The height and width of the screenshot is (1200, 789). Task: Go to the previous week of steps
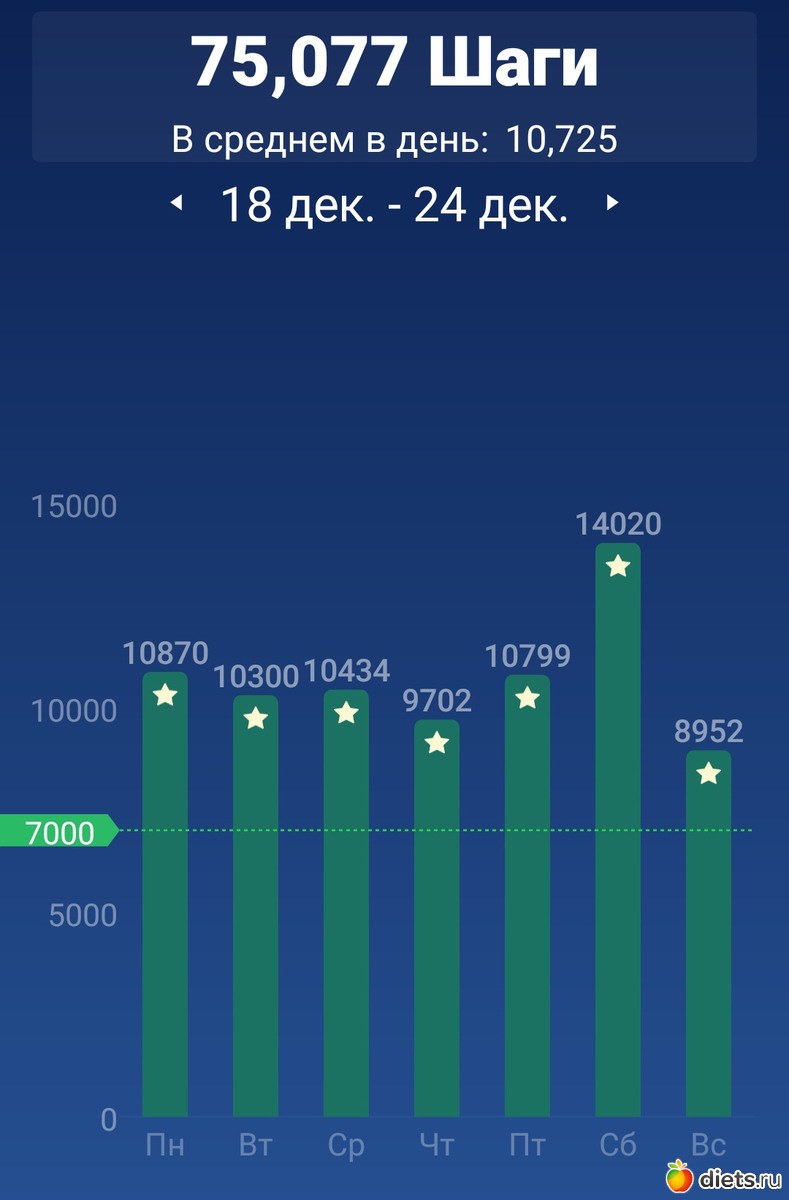point(177,203)
